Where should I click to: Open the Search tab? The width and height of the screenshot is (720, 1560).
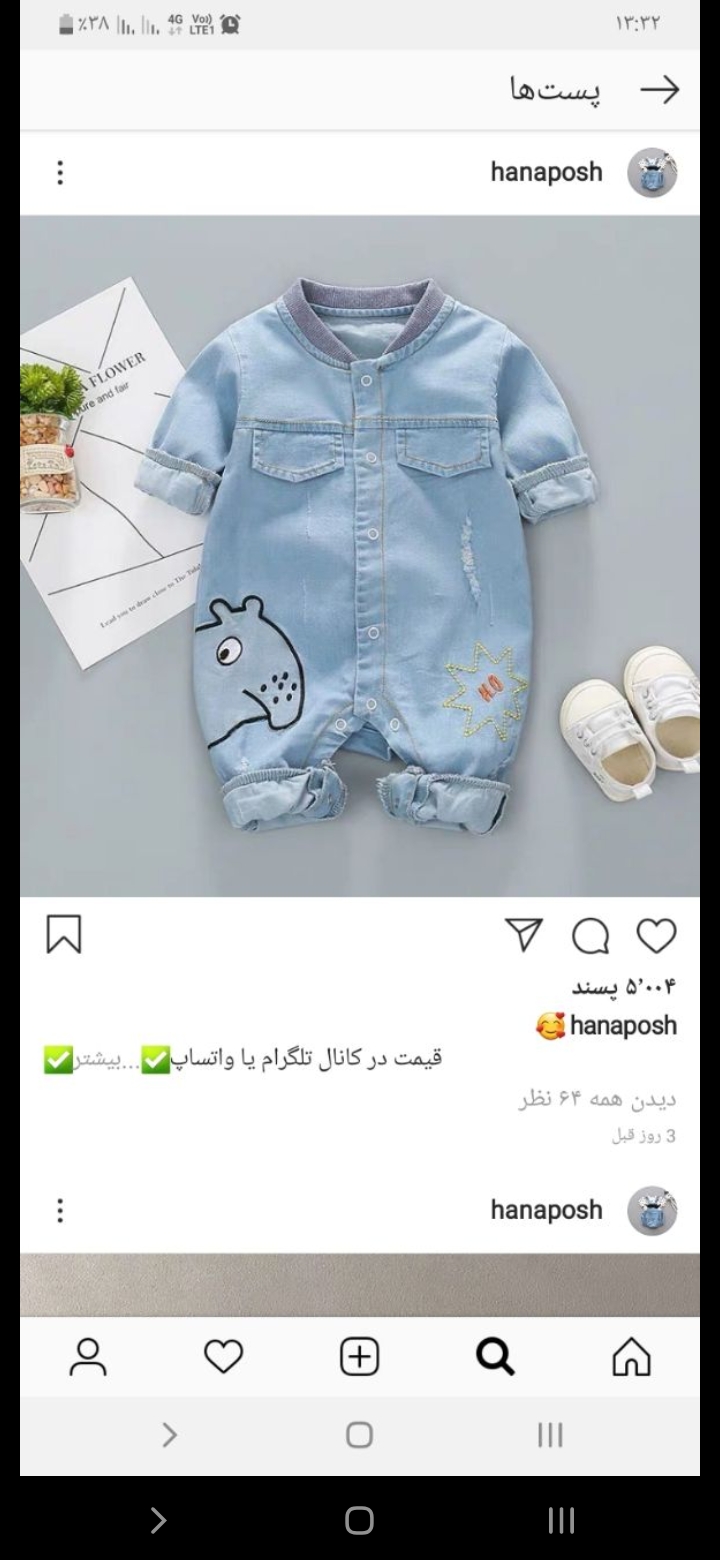(495, 1356)
